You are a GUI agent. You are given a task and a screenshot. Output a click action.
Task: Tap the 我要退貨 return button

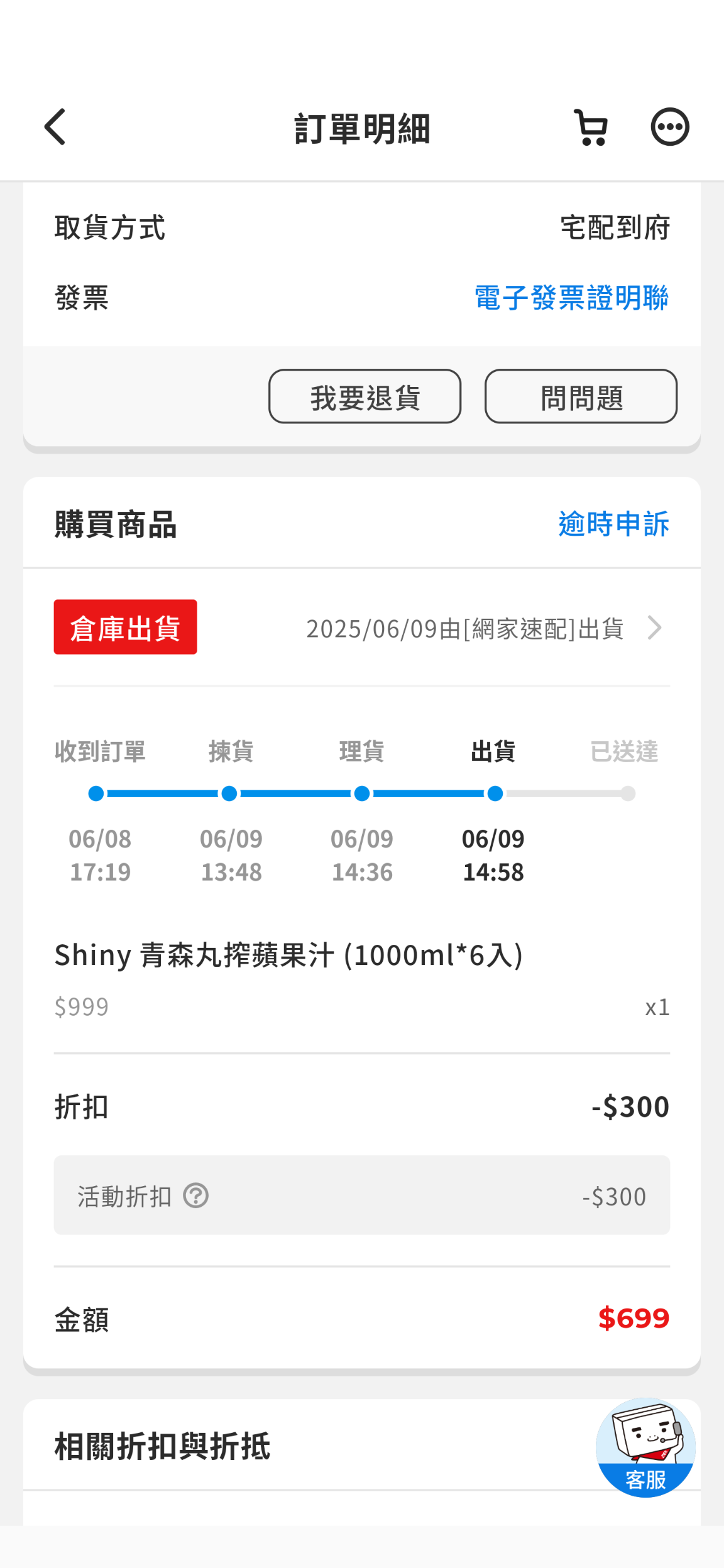365,396
